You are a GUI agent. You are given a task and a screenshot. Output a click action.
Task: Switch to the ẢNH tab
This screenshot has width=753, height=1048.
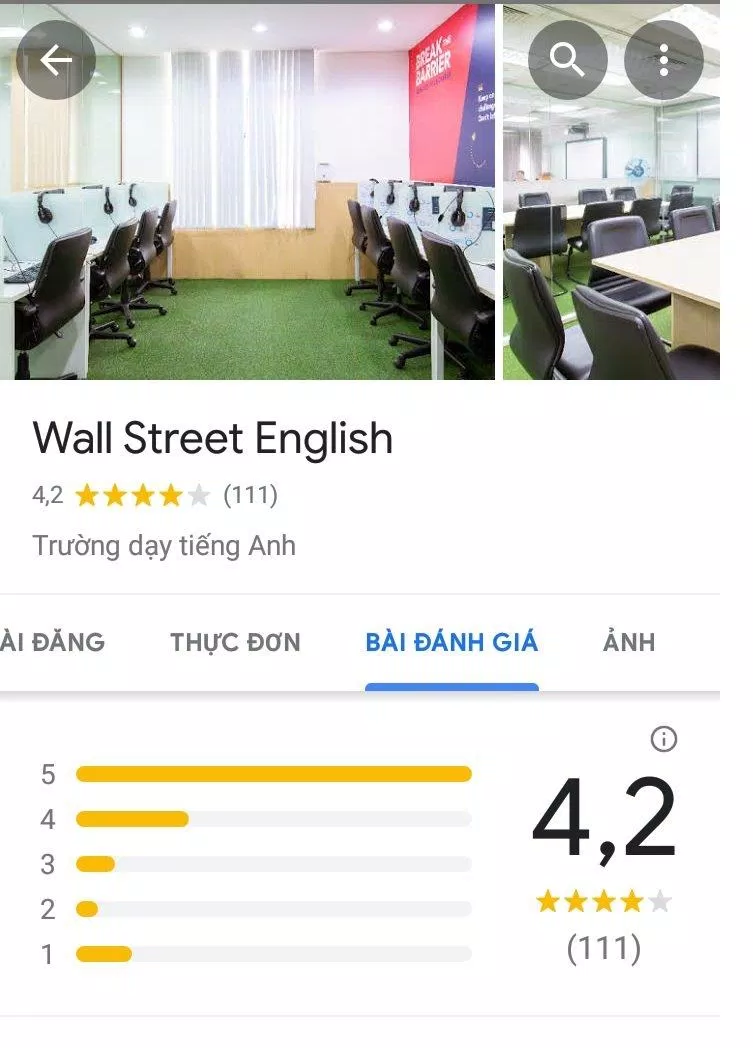point(626,643)
